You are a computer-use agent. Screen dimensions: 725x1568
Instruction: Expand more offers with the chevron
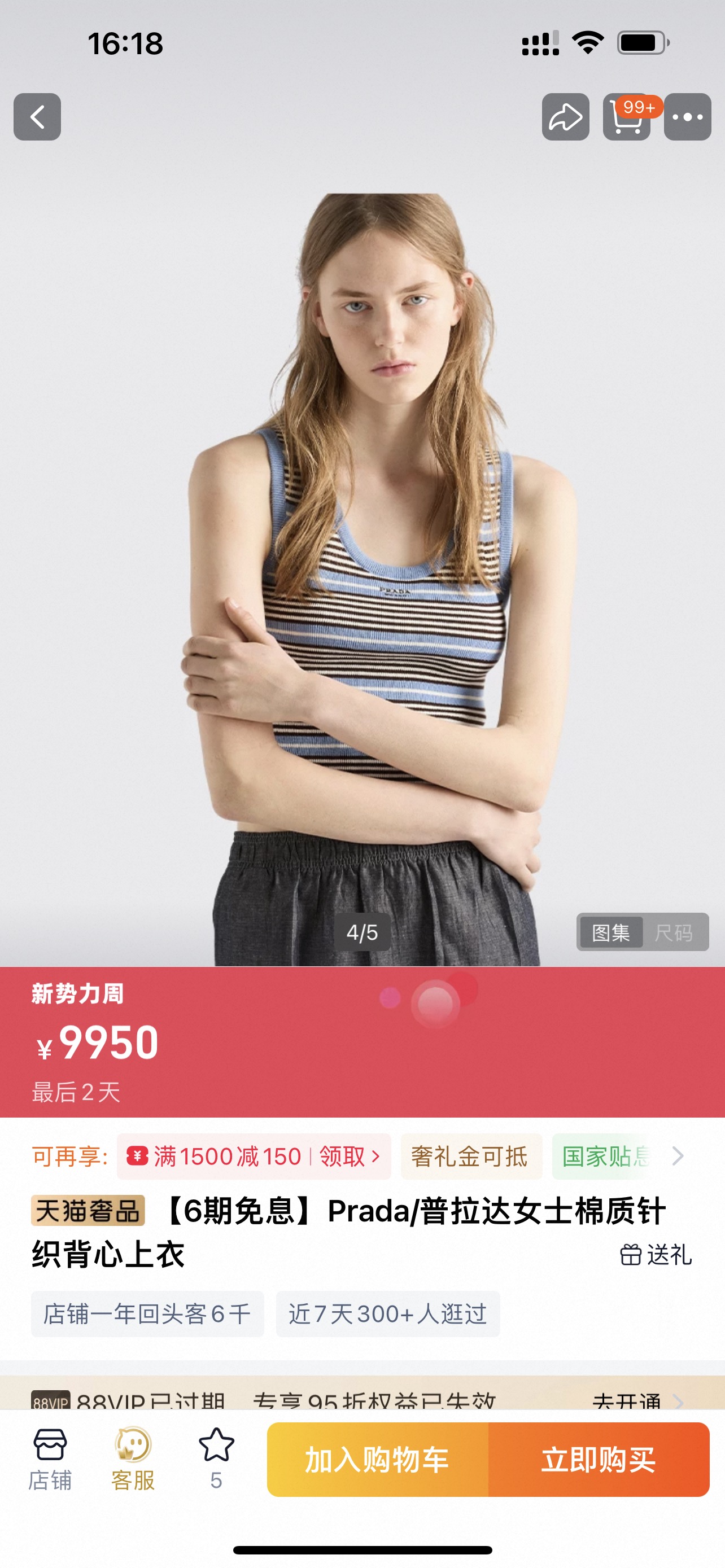point(678,1157)
